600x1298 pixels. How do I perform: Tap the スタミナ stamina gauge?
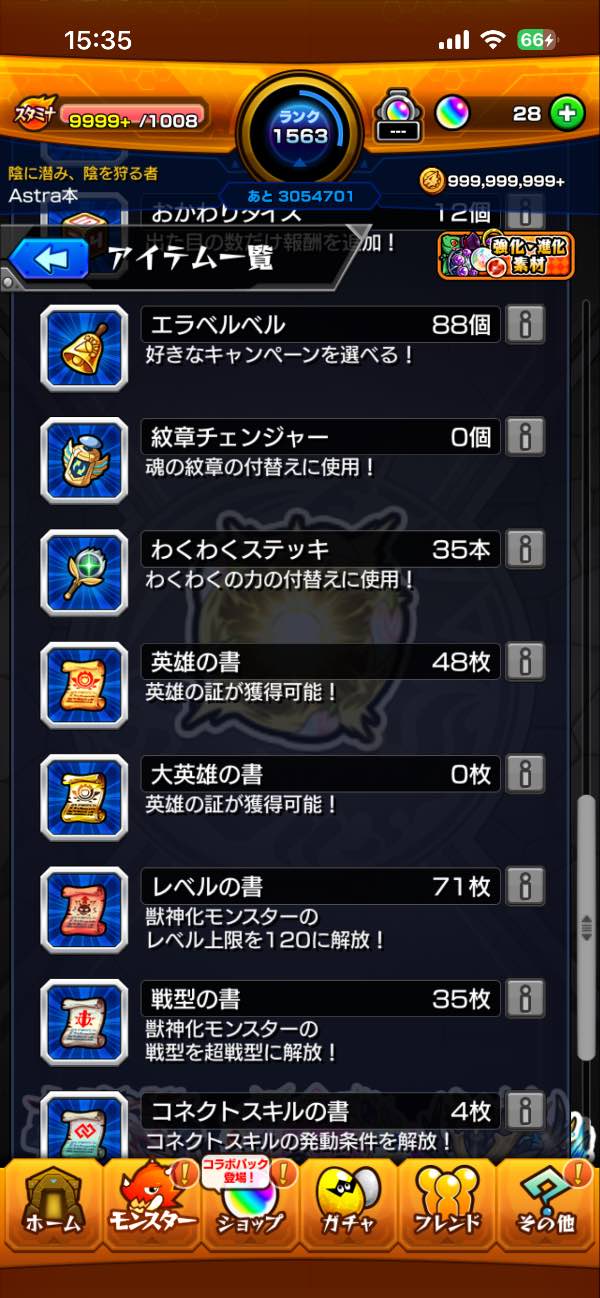pyautogui.click(x=110, y=118)
